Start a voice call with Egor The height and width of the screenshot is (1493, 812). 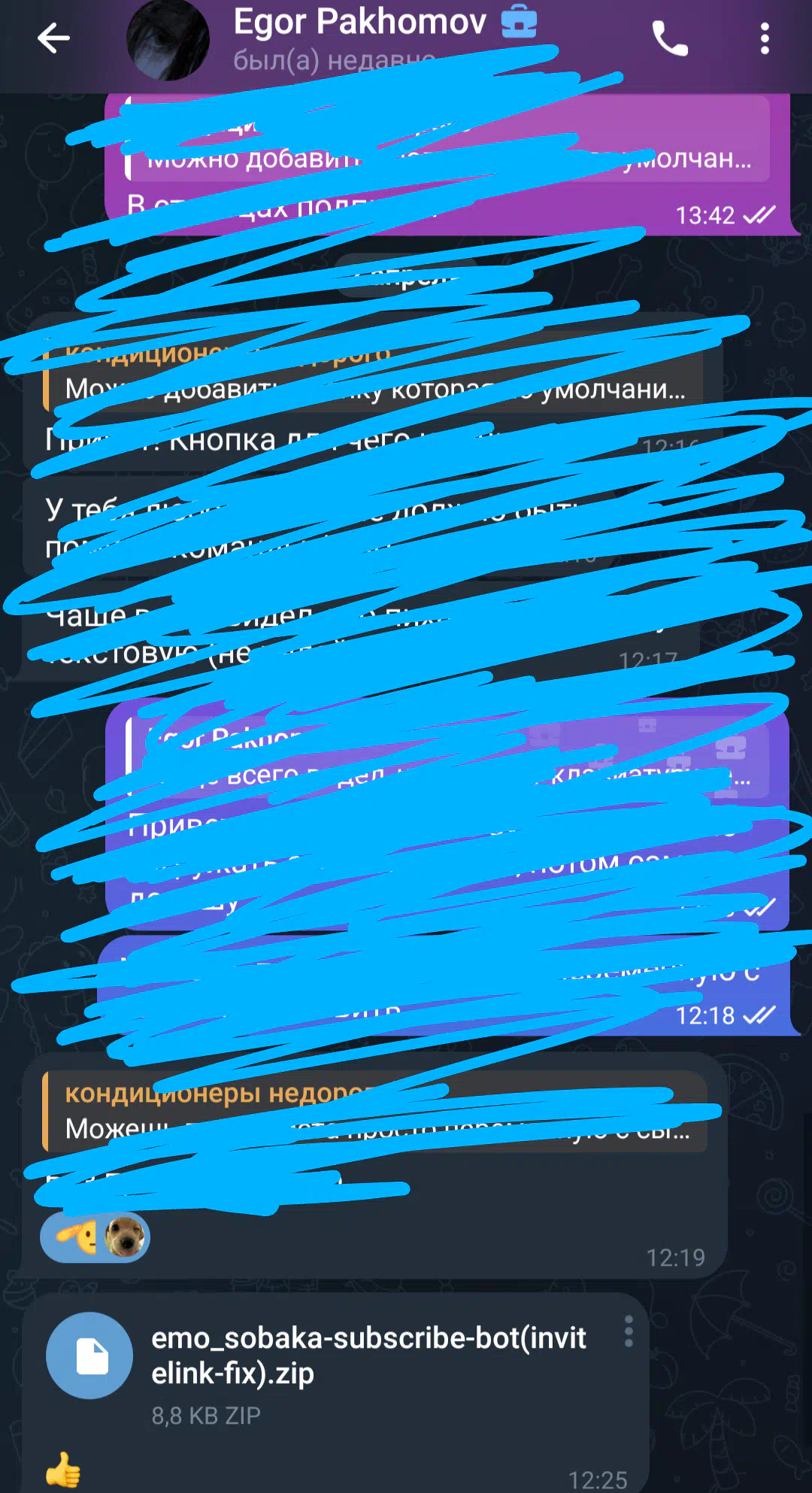tap(669, 38)
